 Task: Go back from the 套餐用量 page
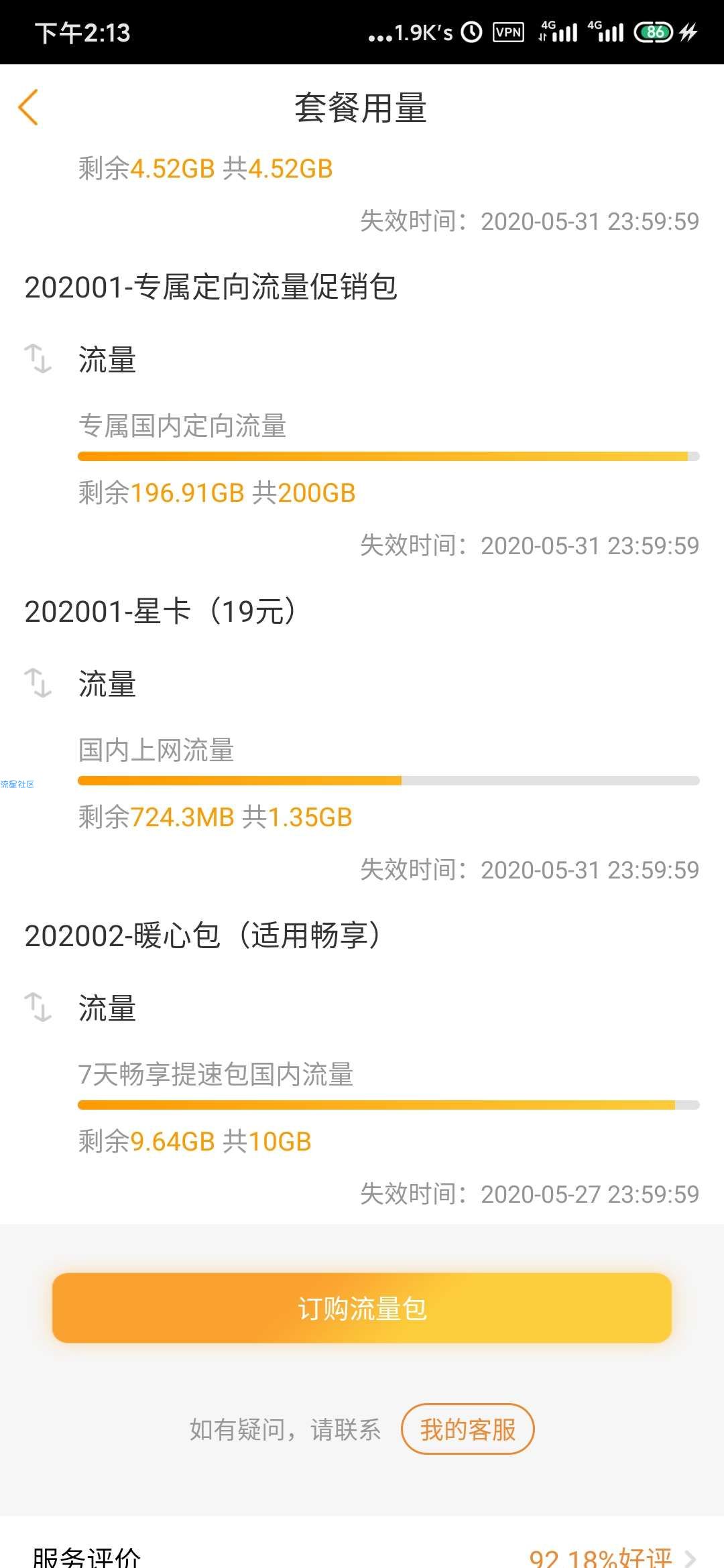point(28,107)
